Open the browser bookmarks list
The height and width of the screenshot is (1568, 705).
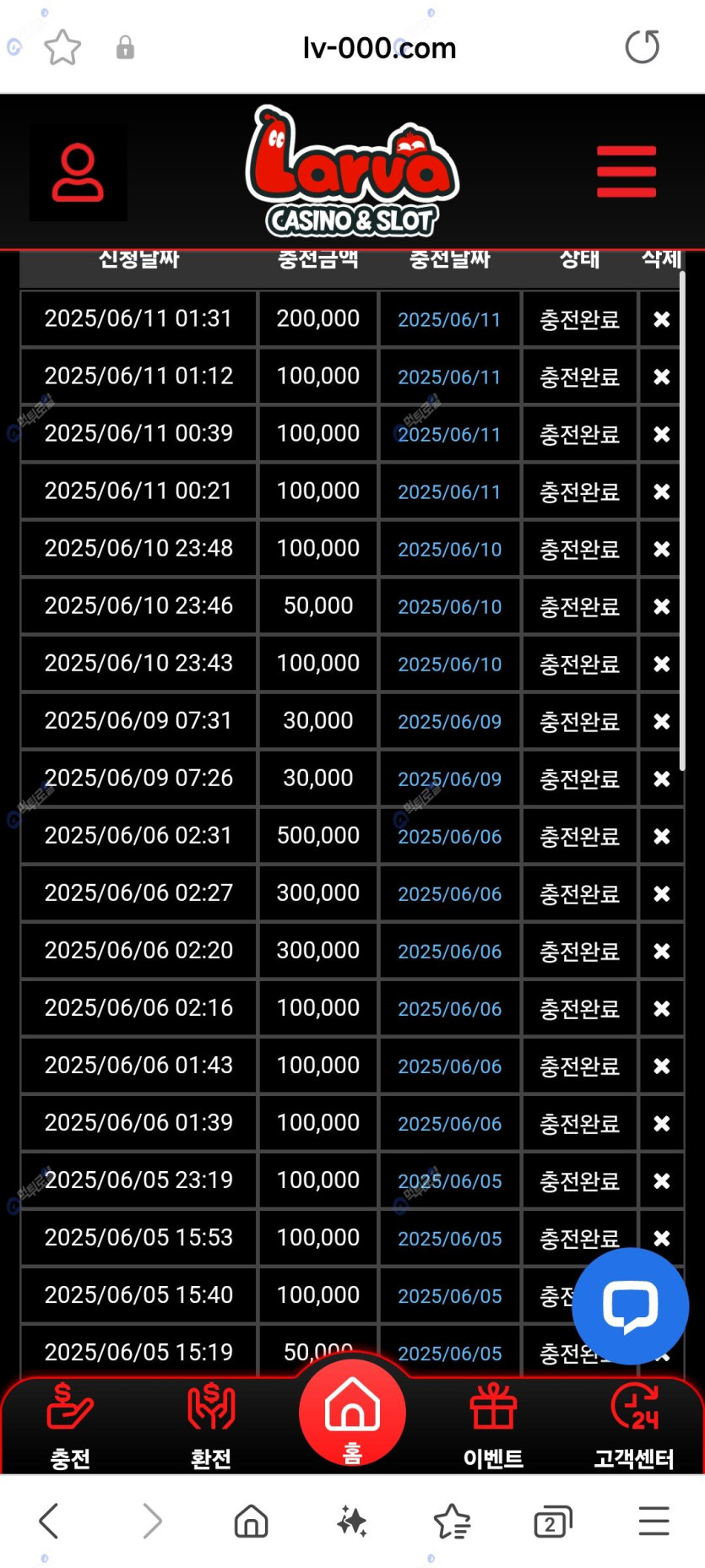click(452, 1522)
